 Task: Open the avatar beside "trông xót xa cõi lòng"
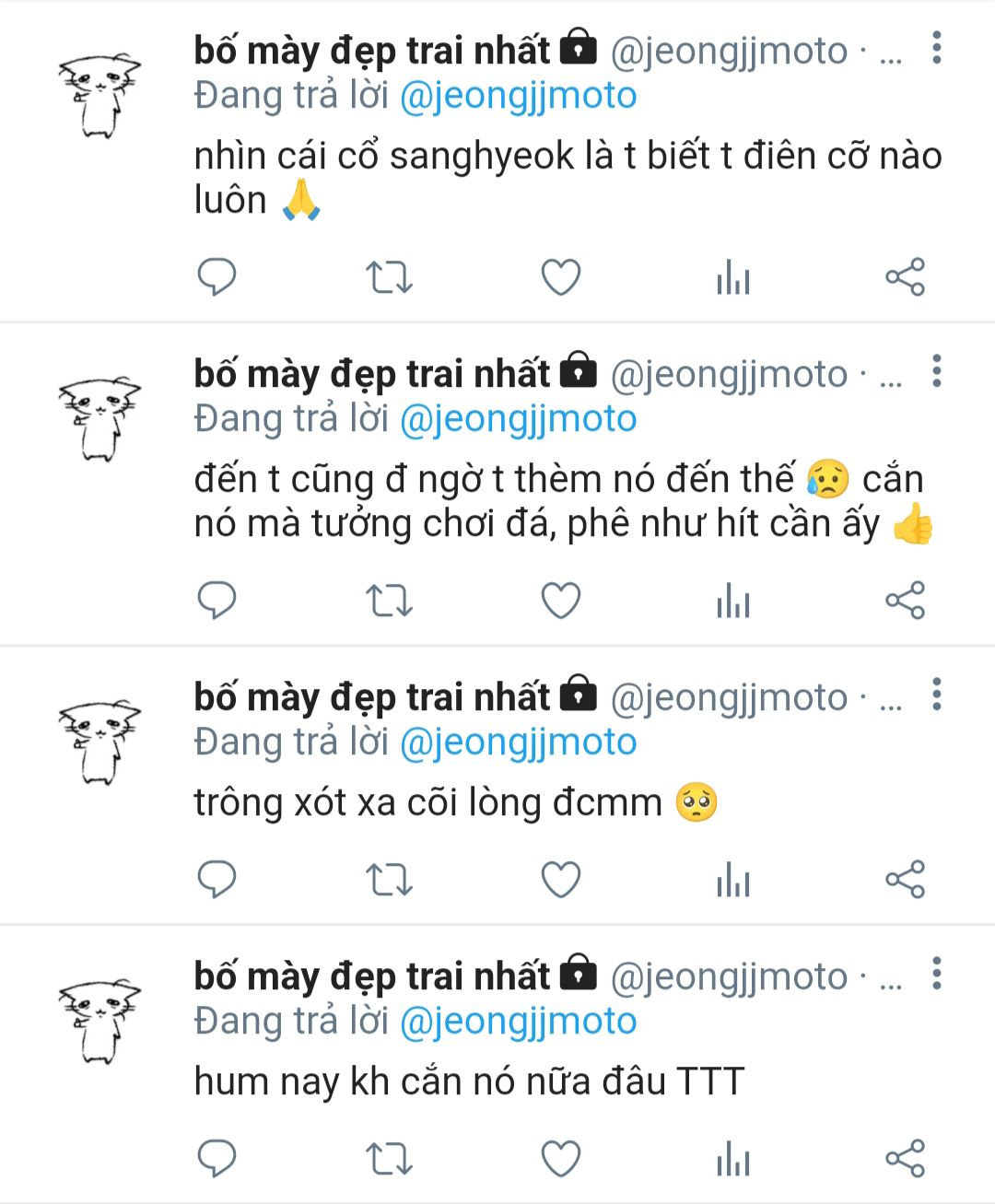pos(99,742)
